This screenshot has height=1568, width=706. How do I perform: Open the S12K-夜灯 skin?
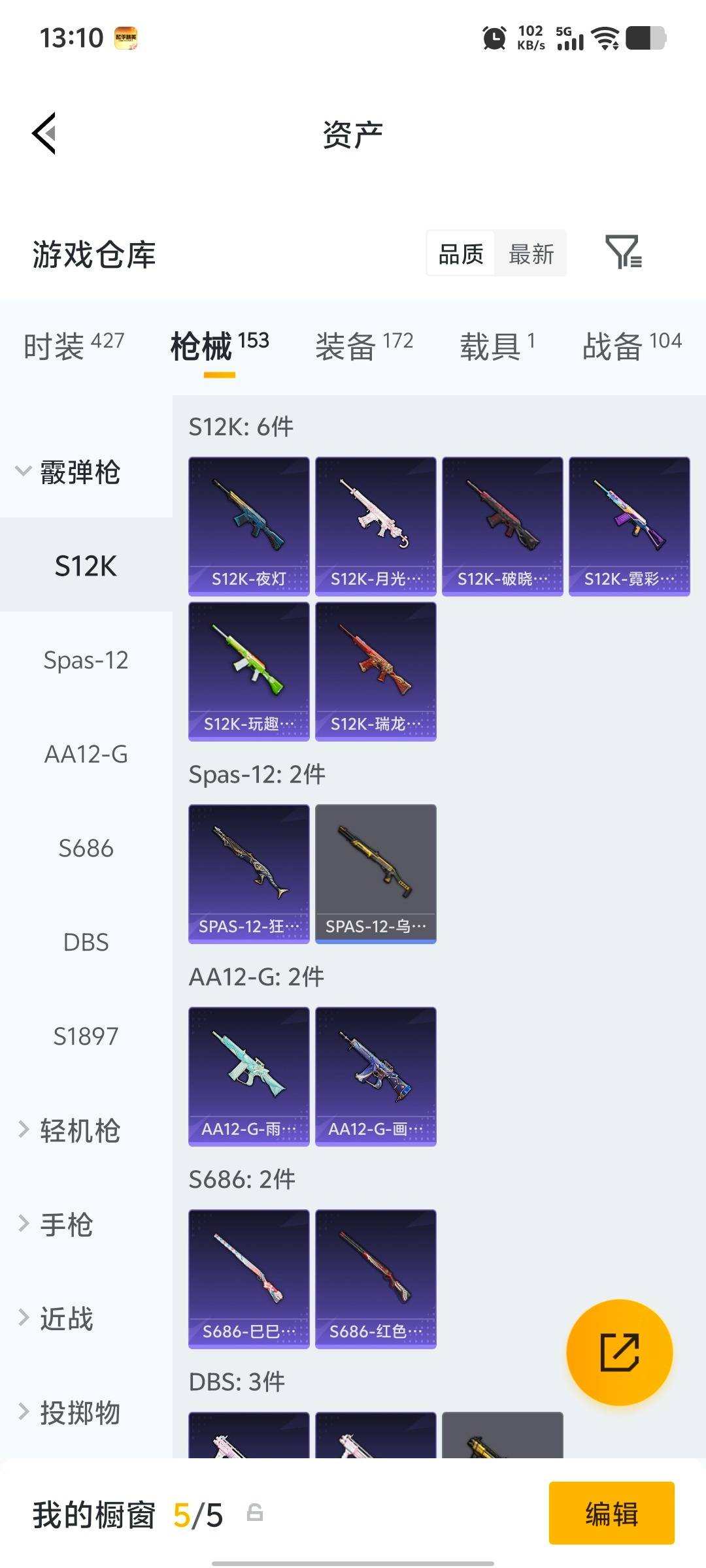pyautogui.click(x=248, y=526)
